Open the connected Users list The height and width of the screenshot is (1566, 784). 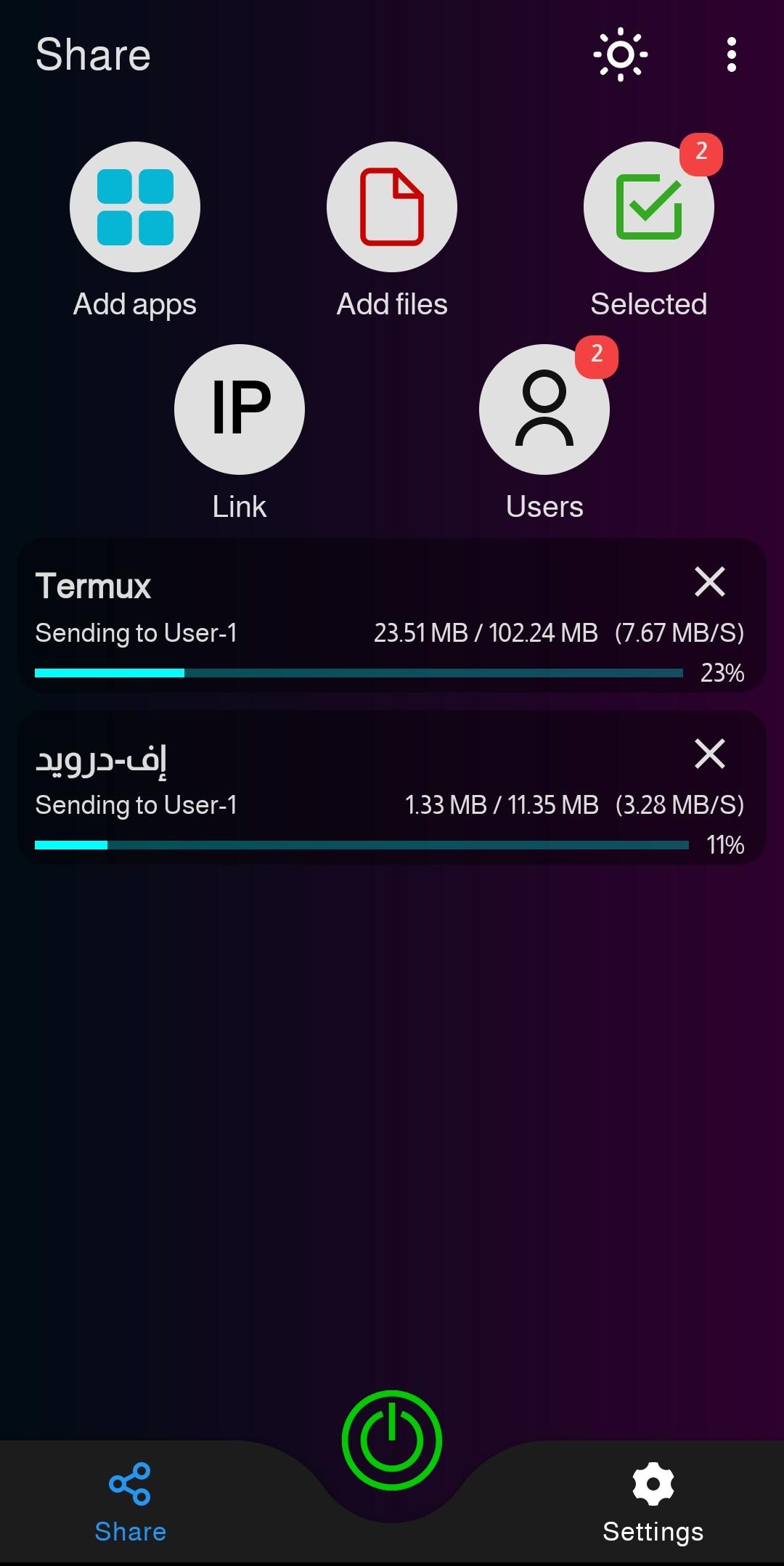(x=544, y=409)
